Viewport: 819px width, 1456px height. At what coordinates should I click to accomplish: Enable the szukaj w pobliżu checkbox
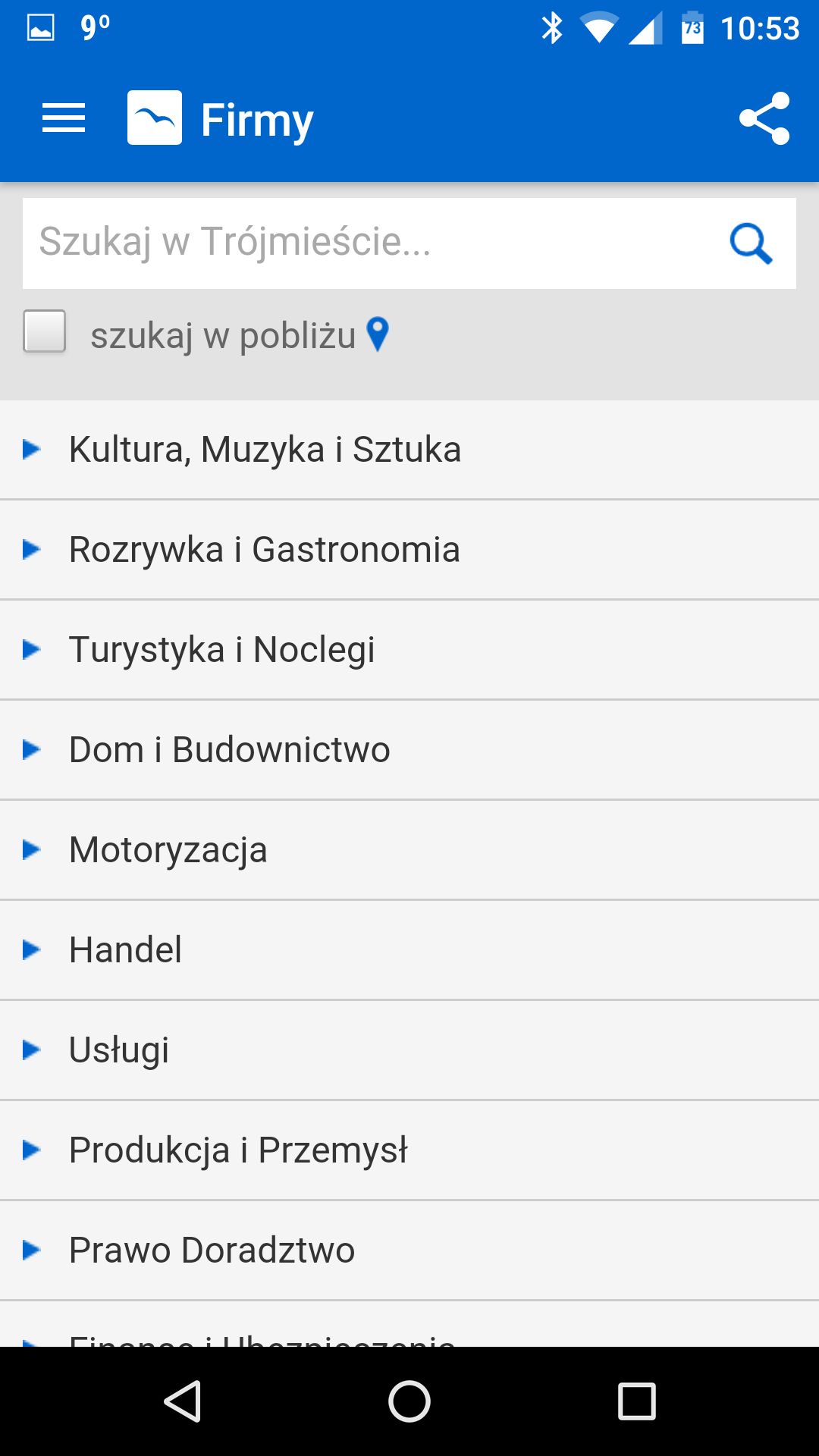(x=44, y=331)
